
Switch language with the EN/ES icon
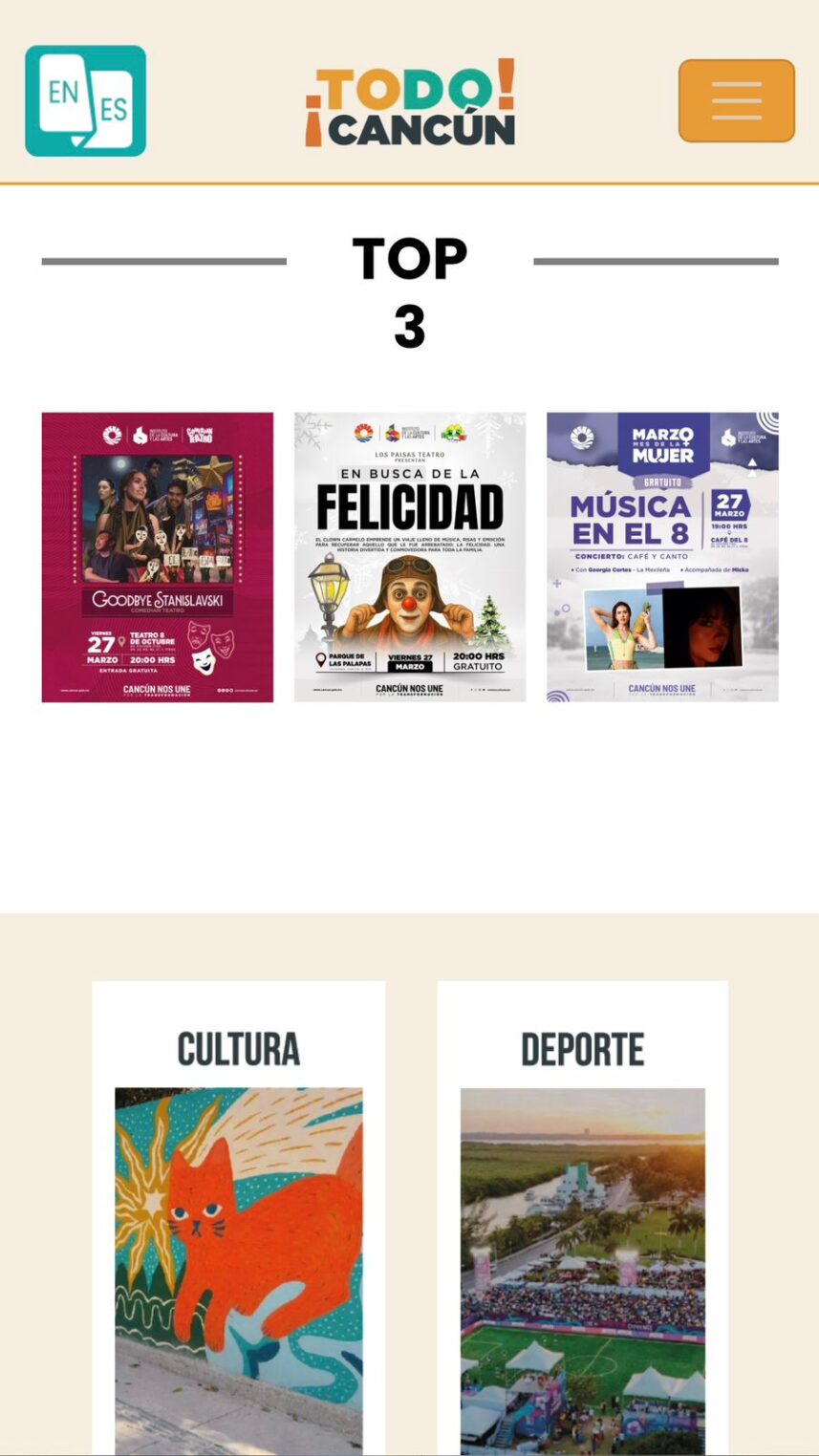click(85, 100)
